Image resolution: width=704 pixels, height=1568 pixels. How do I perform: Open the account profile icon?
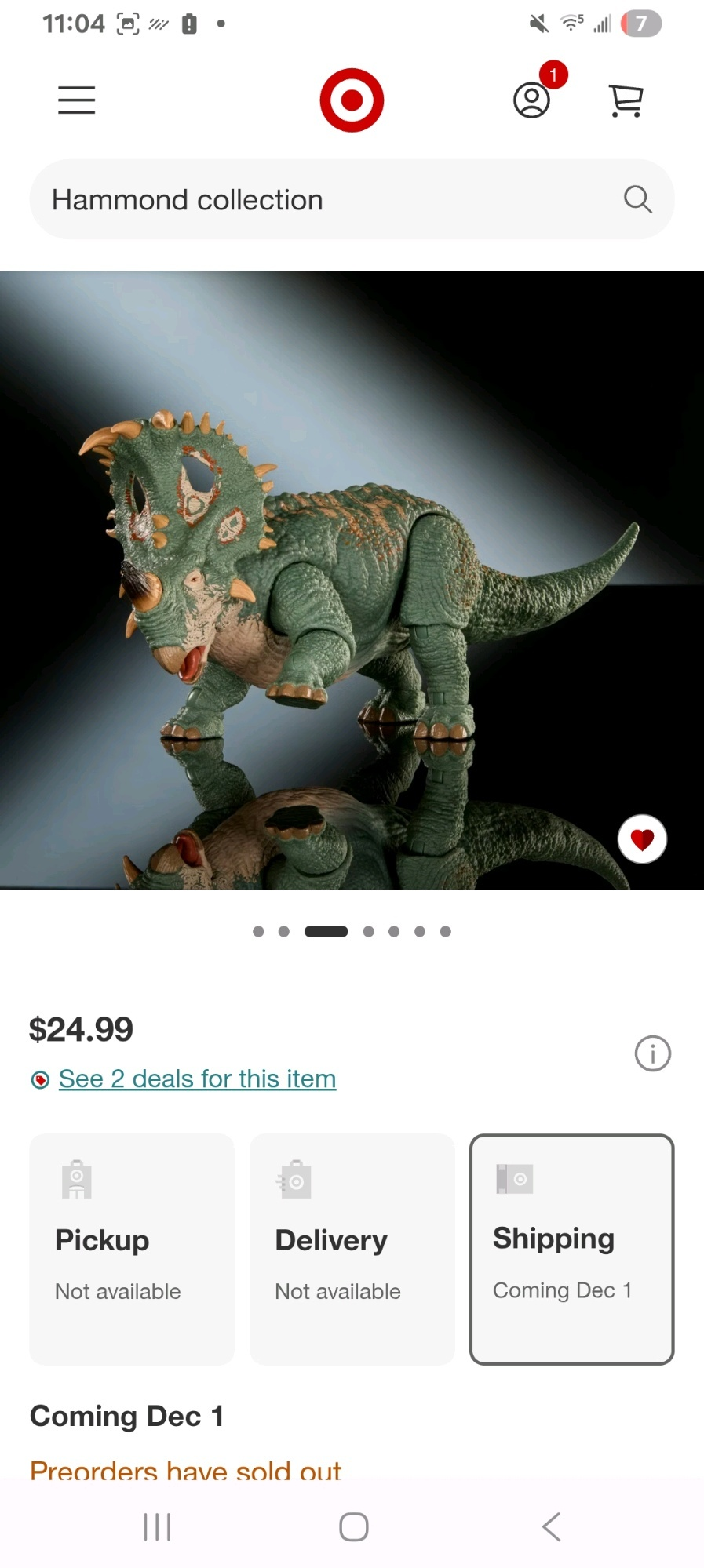532,100
